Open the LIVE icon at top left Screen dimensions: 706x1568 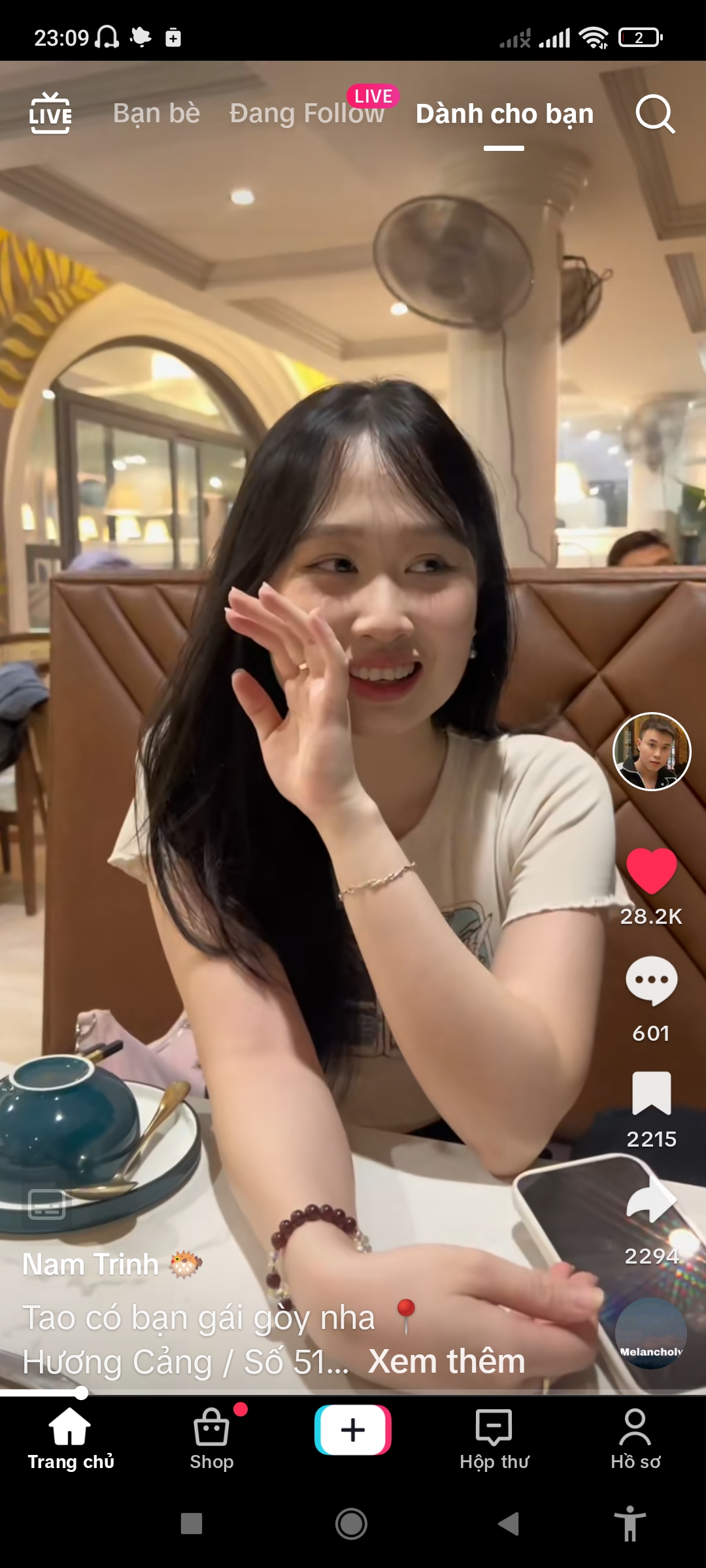click(50, 114)
